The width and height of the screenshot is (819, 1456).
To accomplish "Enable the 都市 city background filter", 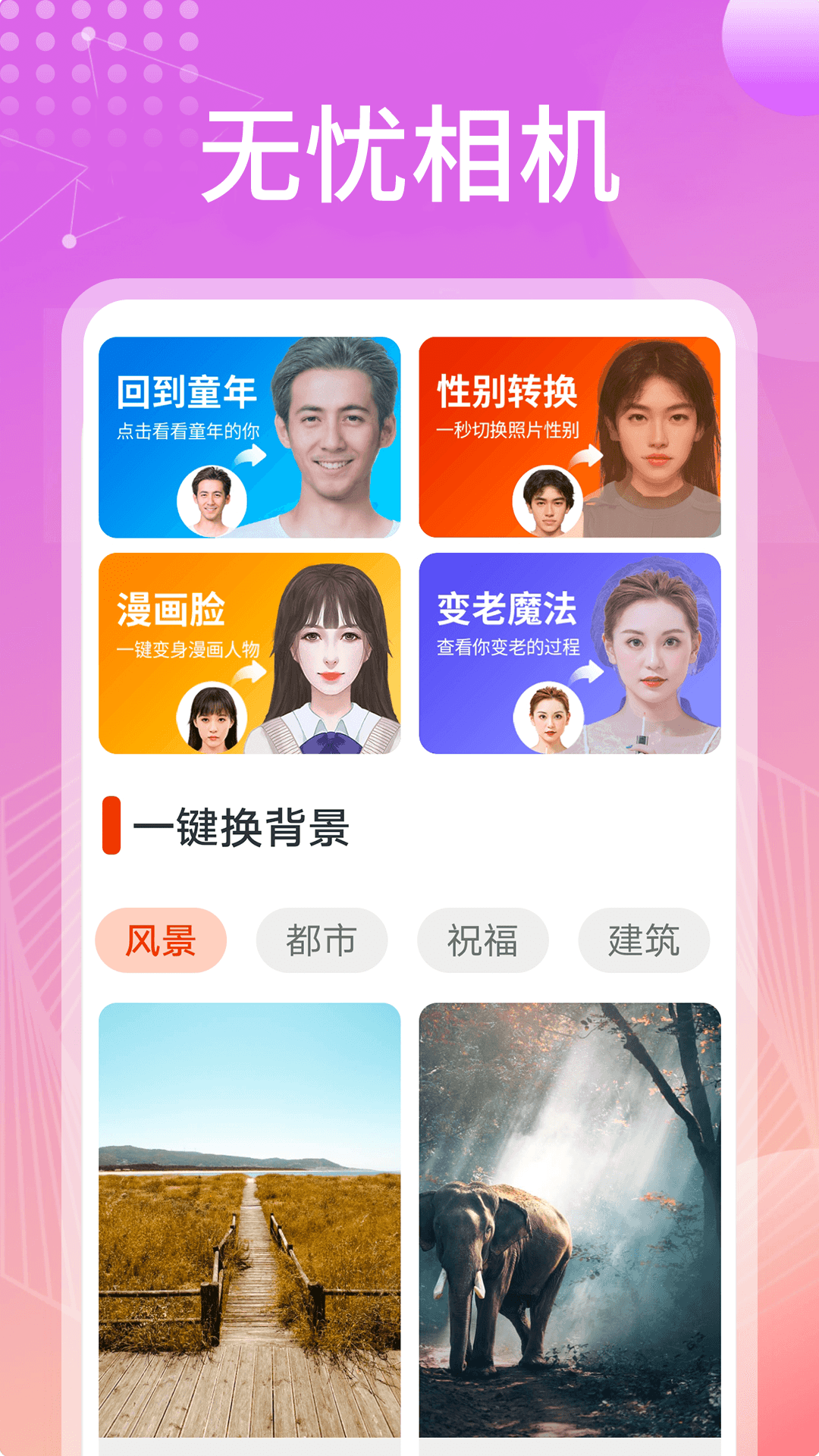I will click(322, 940).
